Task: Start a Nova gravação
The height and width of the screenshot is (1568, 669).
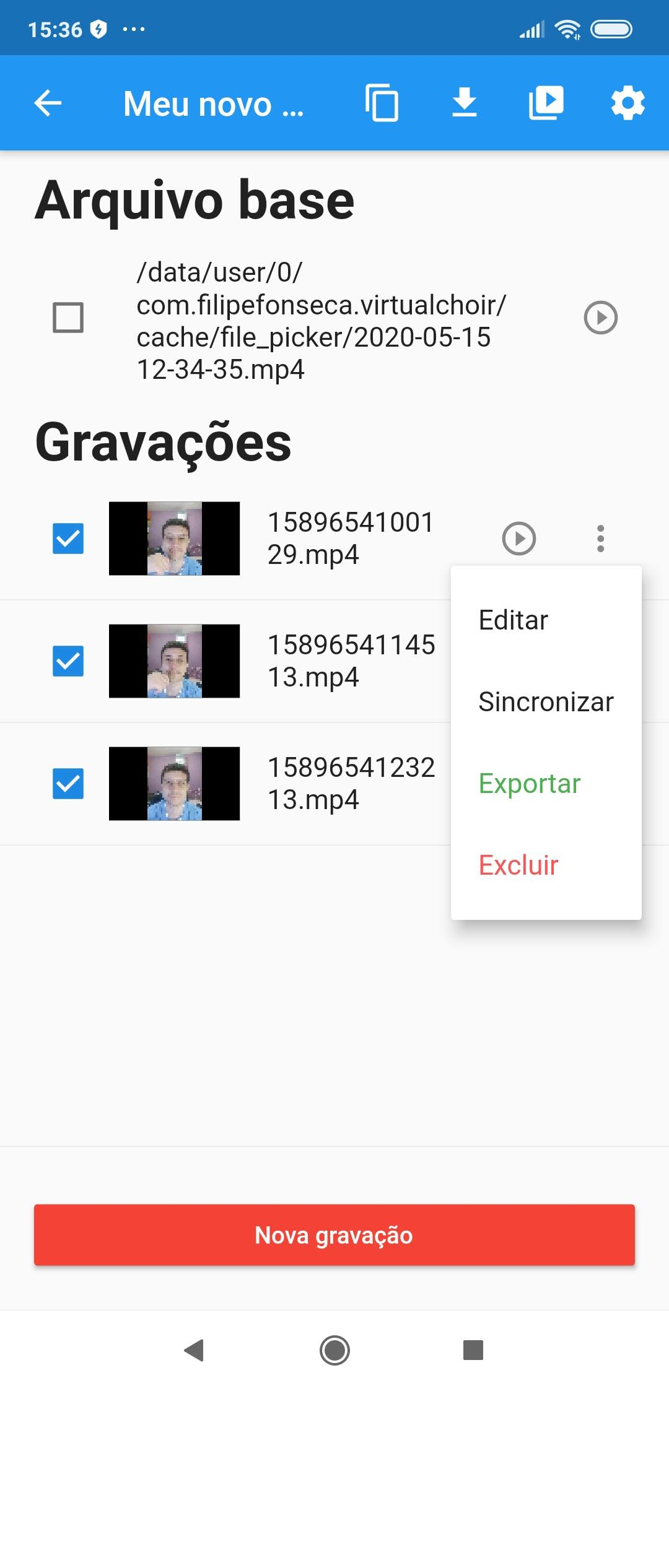Action: [x=334, y=1235]
